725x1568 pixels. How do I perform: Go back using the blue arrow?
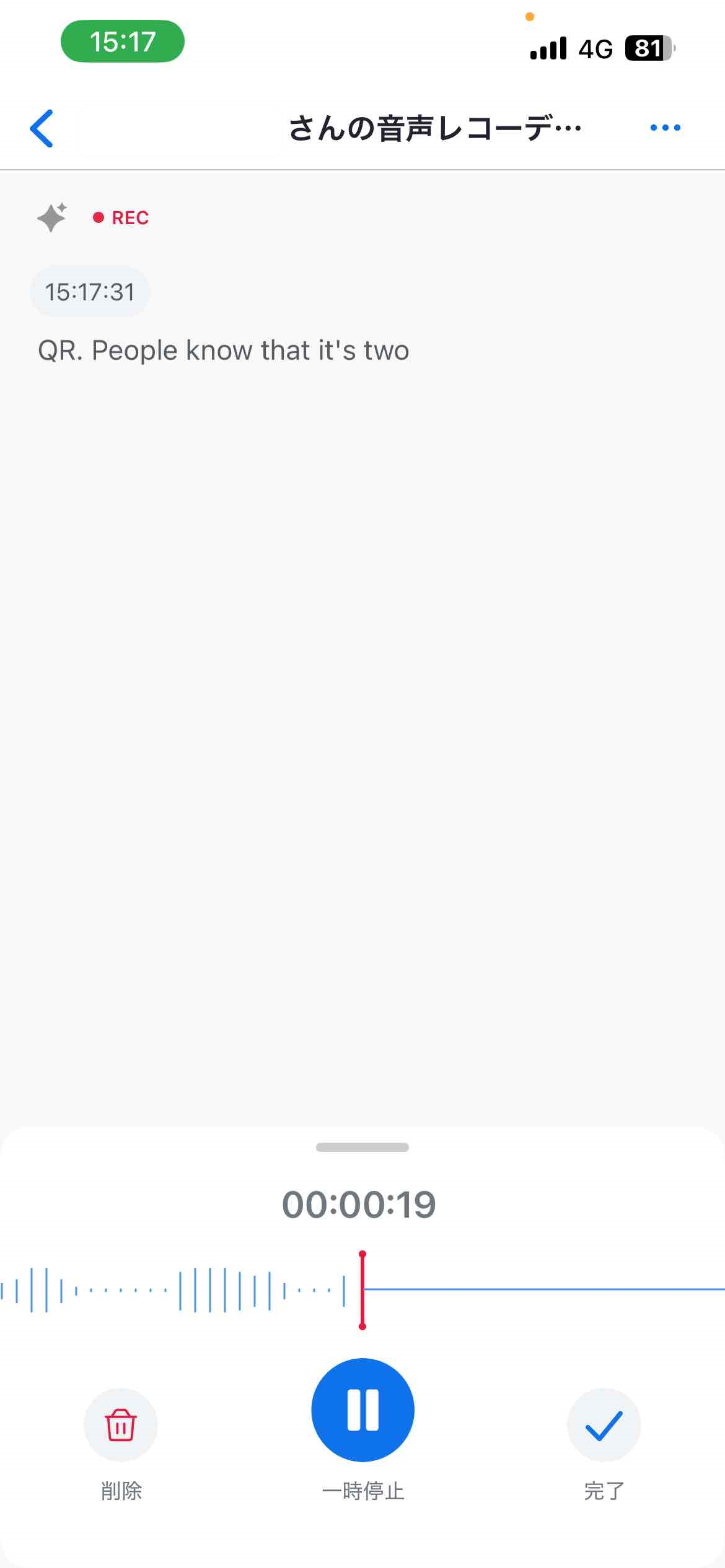42,128
